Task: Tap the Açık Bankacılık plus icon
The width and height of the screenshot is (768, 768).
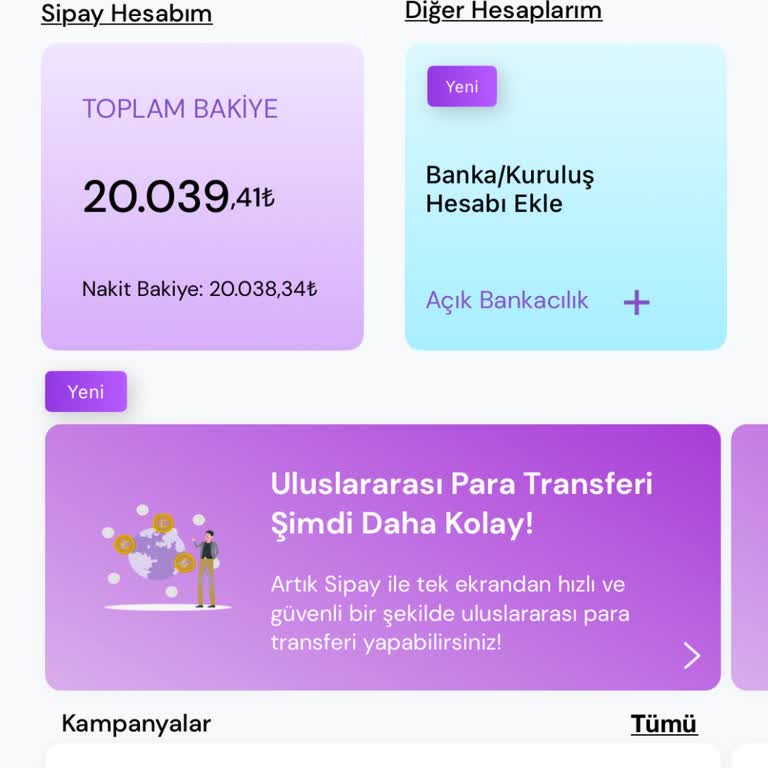Action: (x=636, y=303)
